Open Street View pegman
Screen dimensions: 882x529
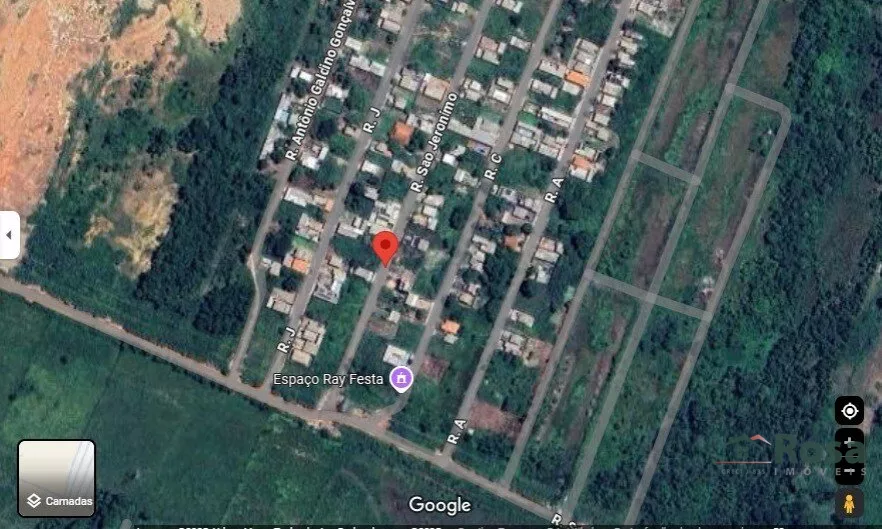tap(849, 501)
